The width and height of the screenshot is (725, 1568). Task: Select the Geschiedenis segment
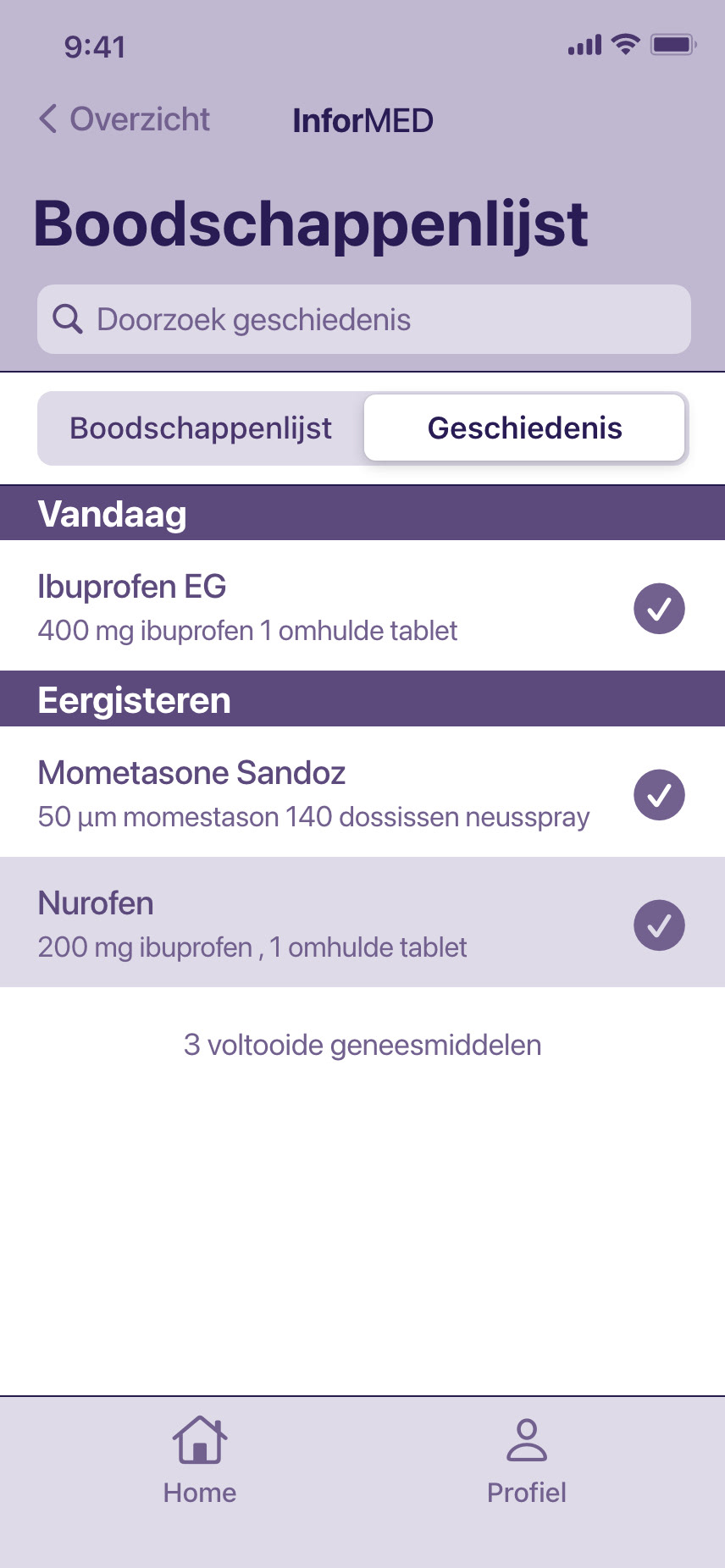(524, 428)
